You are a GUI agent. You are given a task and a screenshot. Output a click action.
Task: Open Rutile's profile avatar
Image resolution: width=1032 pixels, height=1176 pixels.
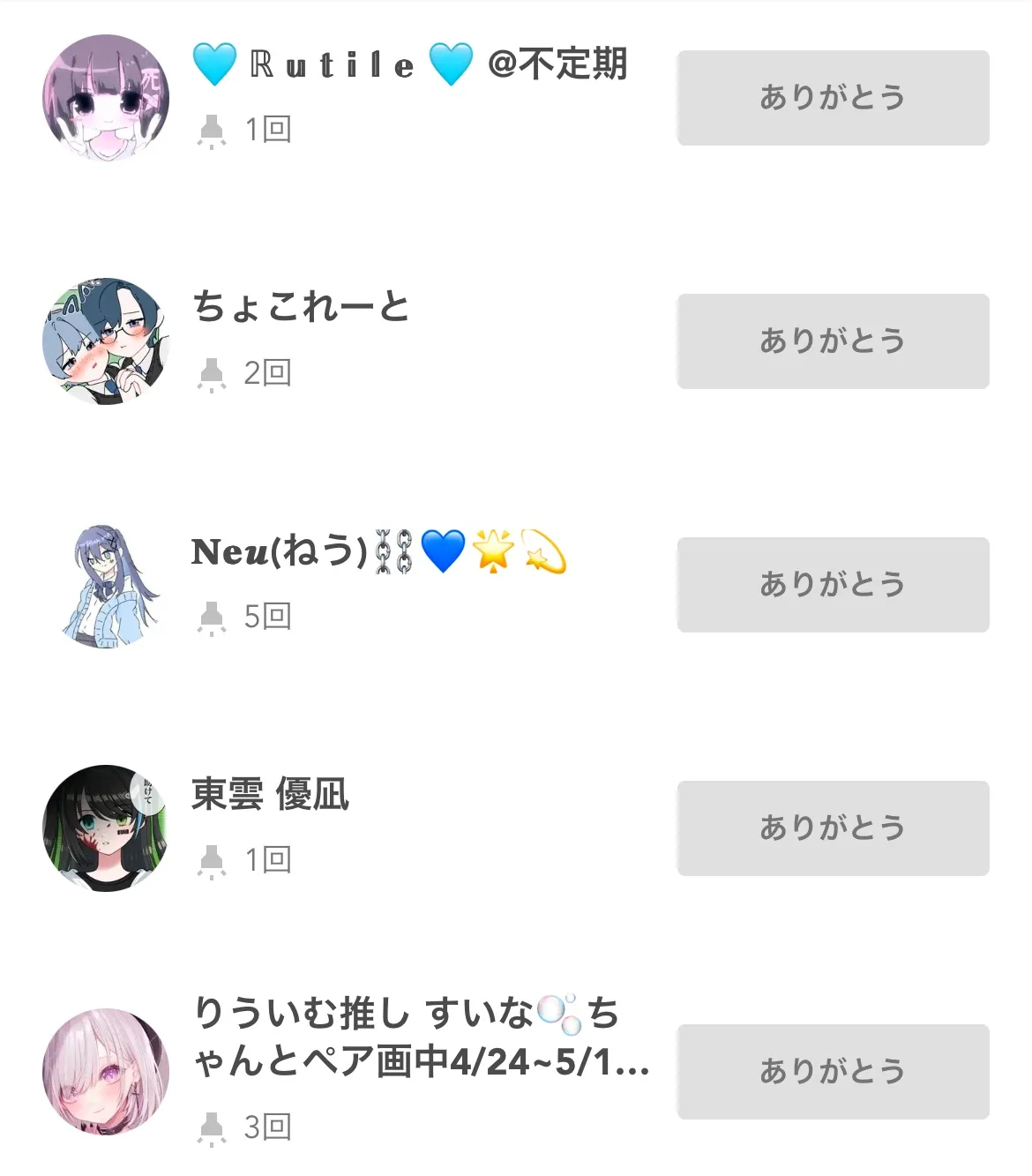(106, 98)
